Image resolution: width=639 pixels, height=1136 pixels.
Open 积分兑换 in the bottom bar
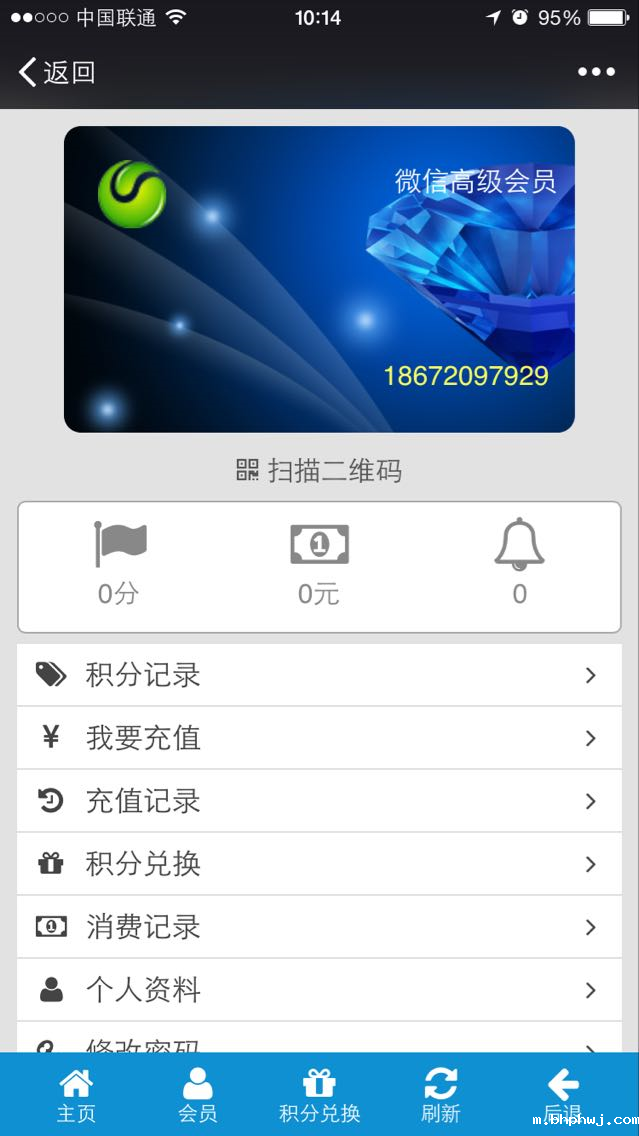(x=320, y=1095)
